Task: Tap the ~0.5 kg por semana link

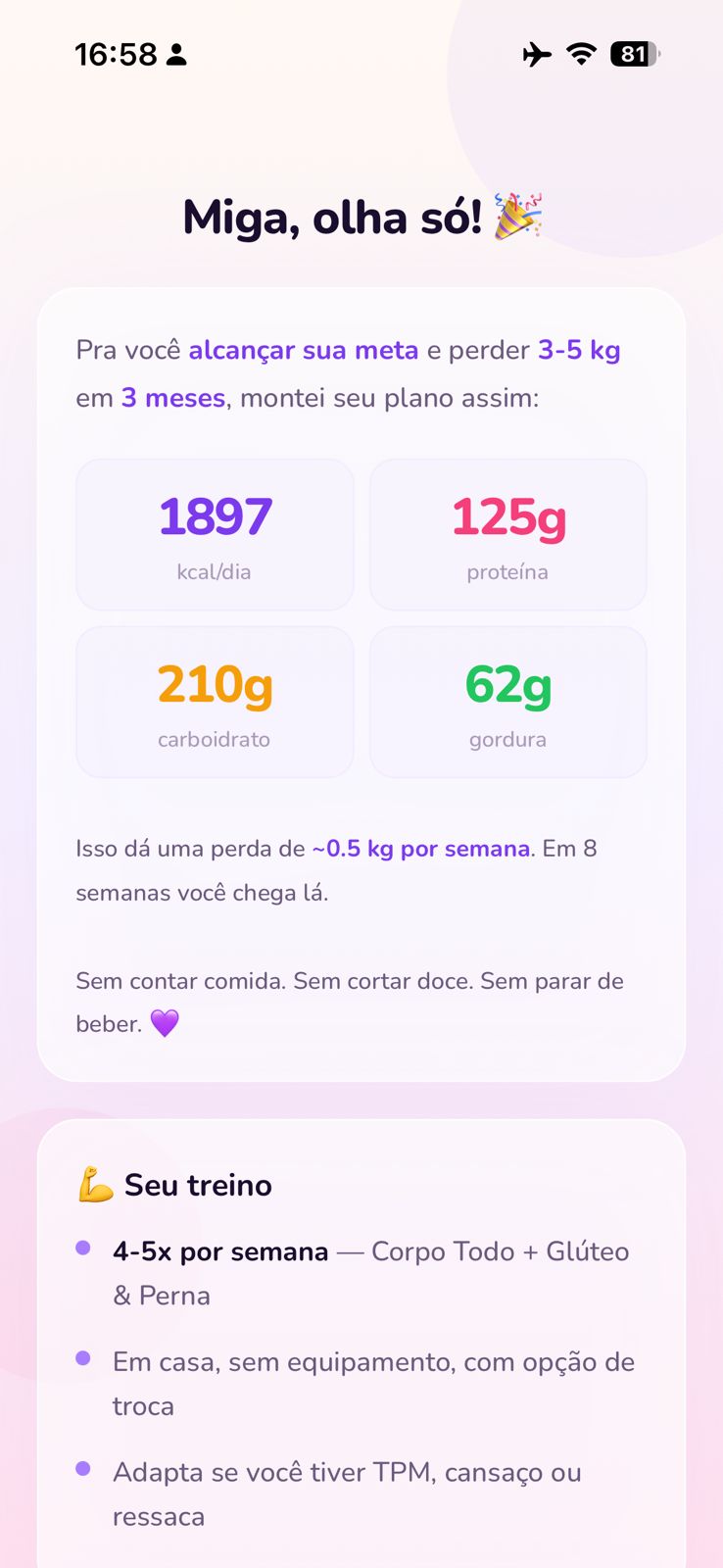Action: (419, 849)
